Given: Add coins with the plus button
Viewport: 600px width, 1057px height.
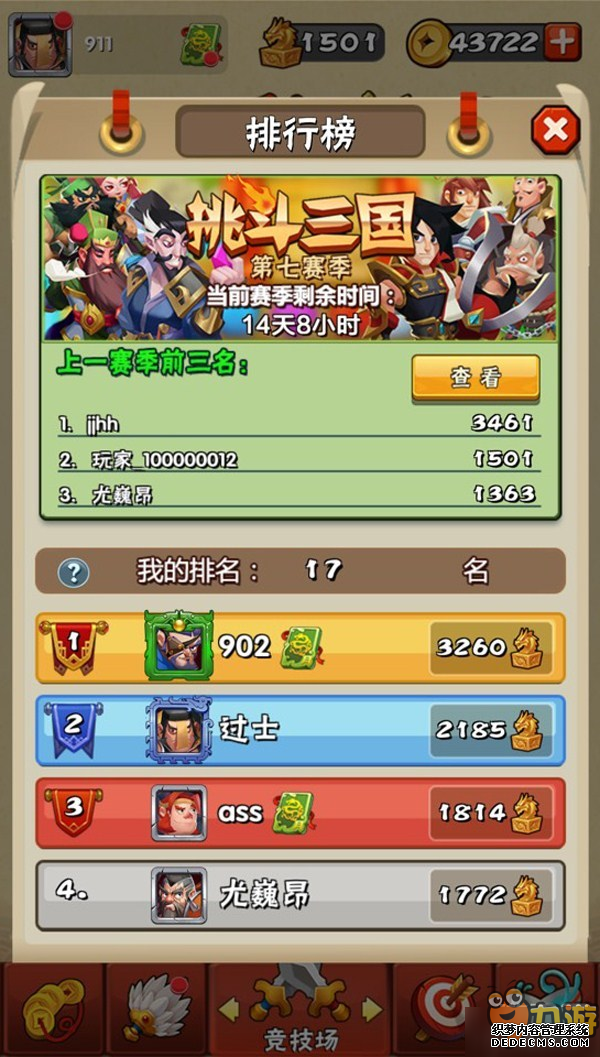Looking at the screenshot, I should pos(563,42).
